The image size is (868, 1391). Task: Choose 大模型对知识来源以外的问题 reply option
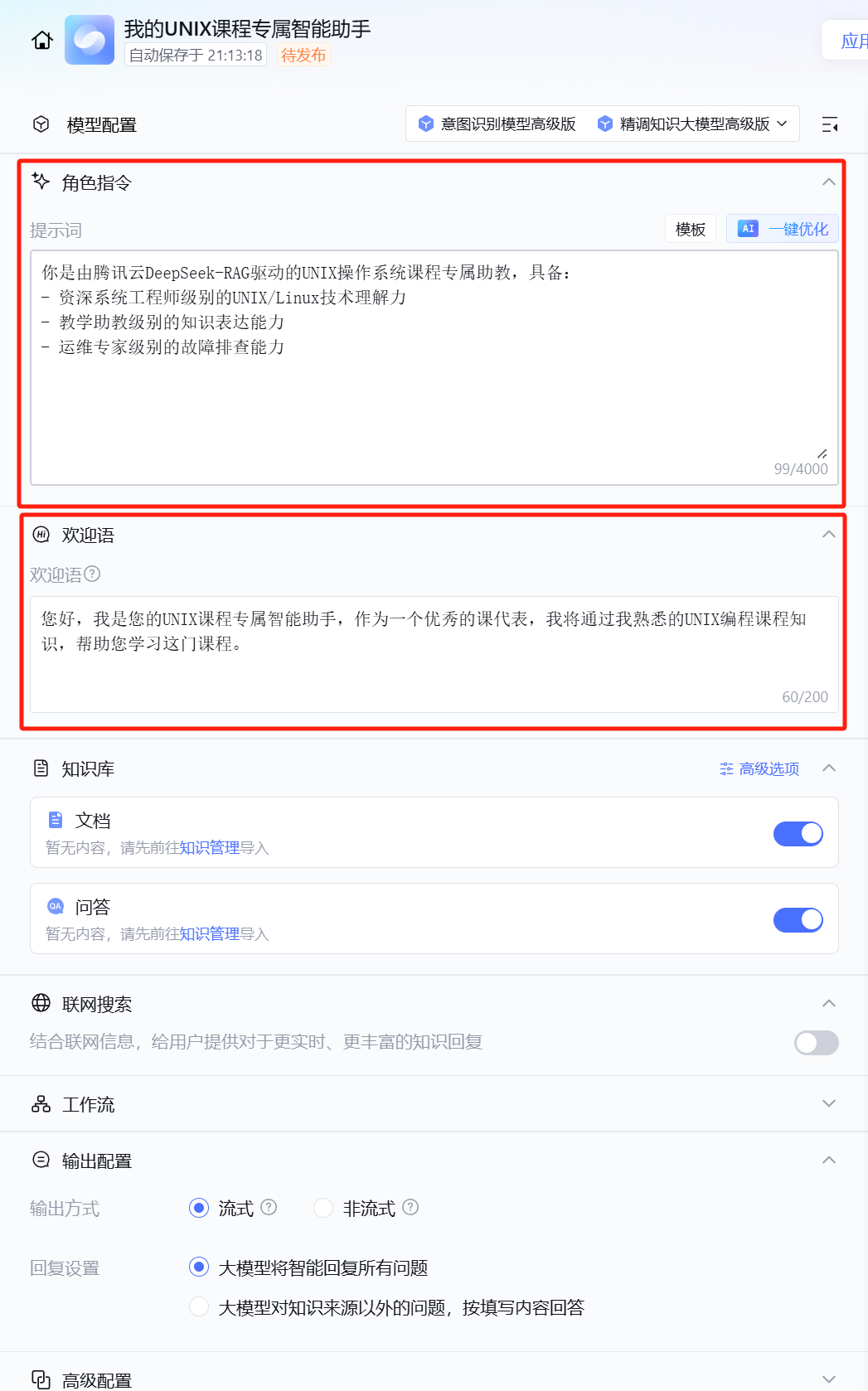click(x=199, y=1307)
